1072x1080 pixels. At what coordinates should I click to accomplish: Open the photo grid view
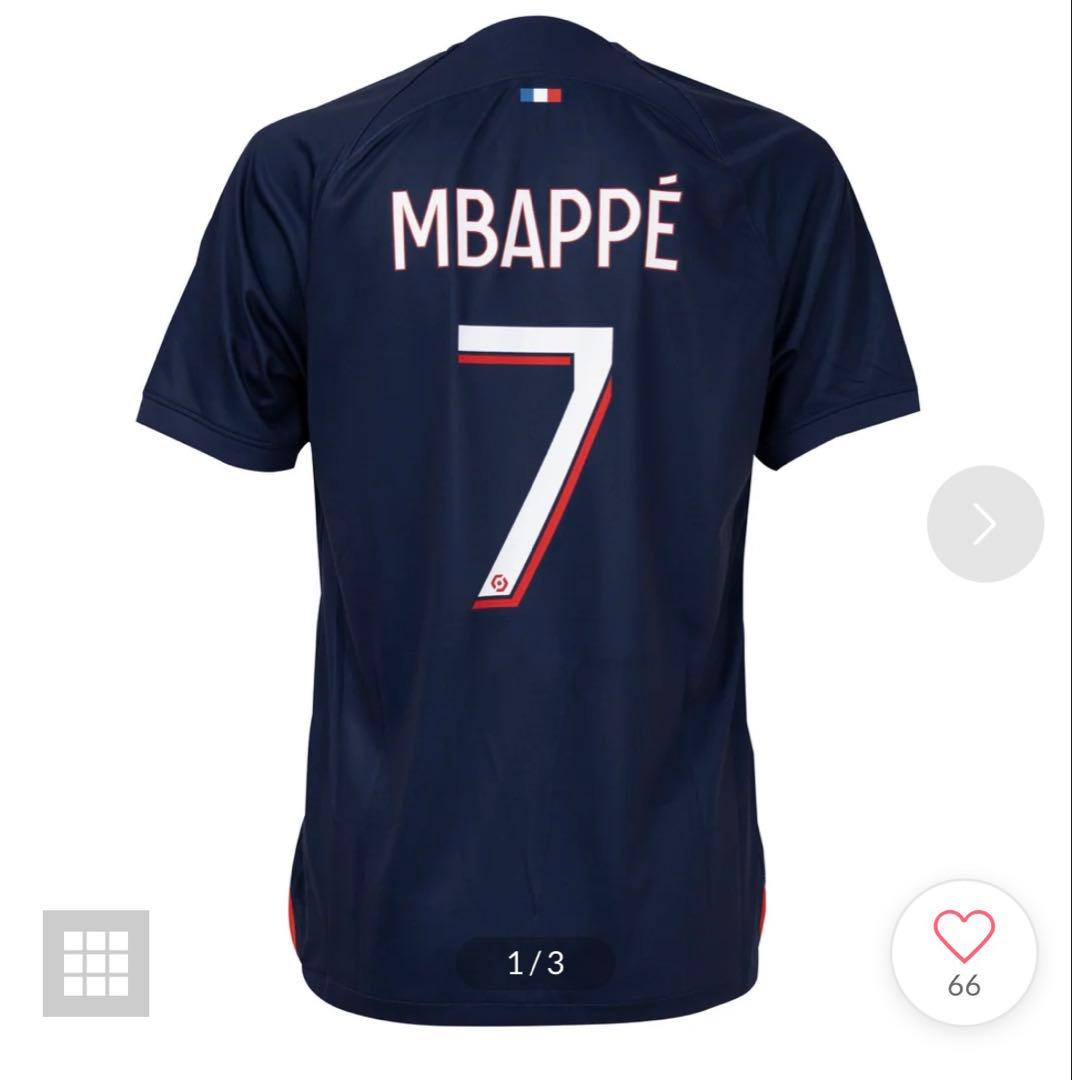[x=96, y=963]
